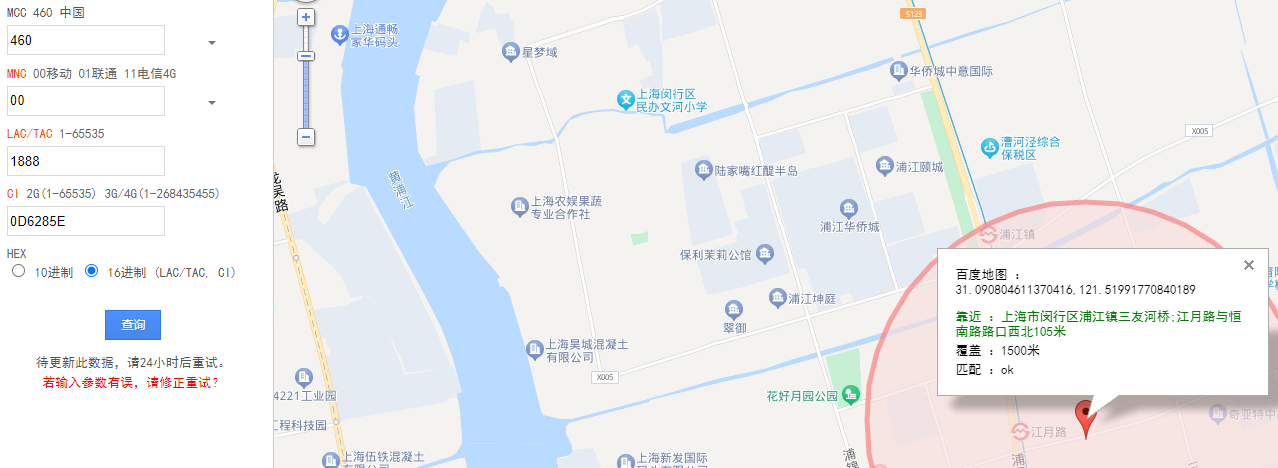Tap the 查询 query button

click(x=133, y=325)
